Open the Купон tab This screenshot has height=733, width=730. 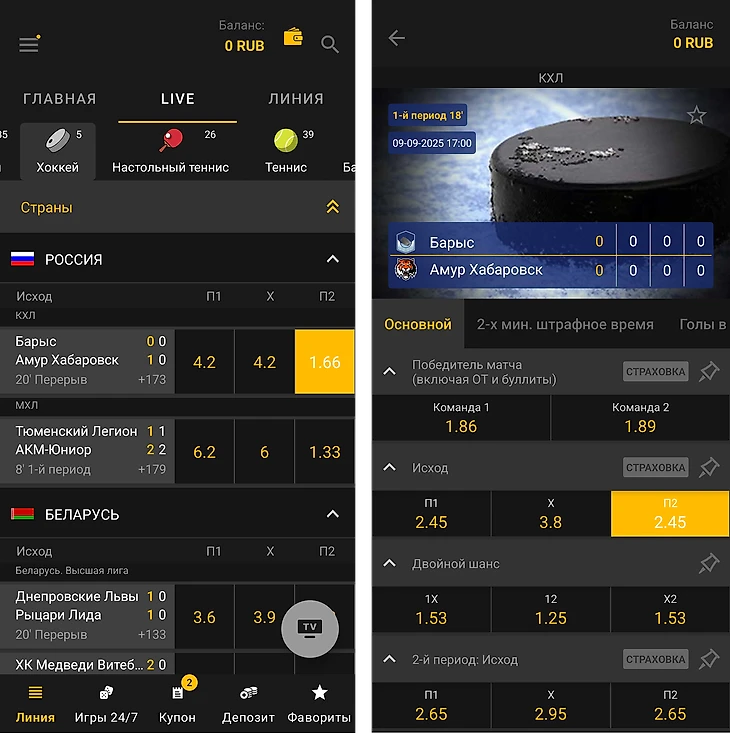tap(178, 704)
